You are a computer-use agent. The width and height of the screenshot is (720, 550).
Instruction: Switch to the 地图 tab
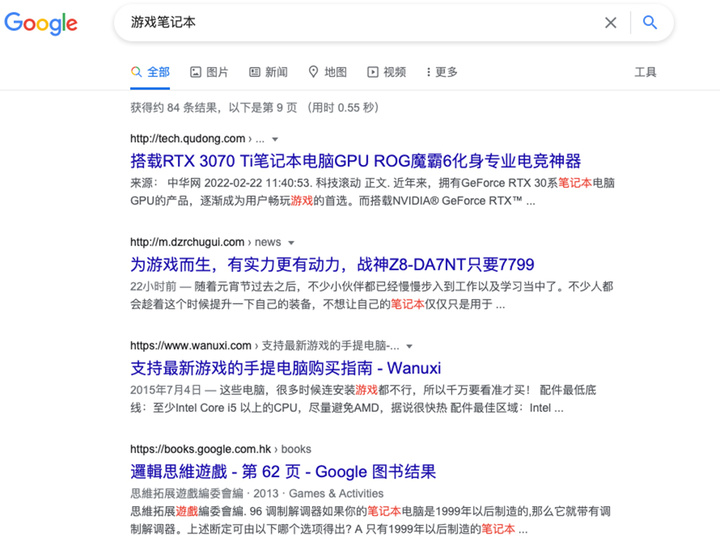327,72
